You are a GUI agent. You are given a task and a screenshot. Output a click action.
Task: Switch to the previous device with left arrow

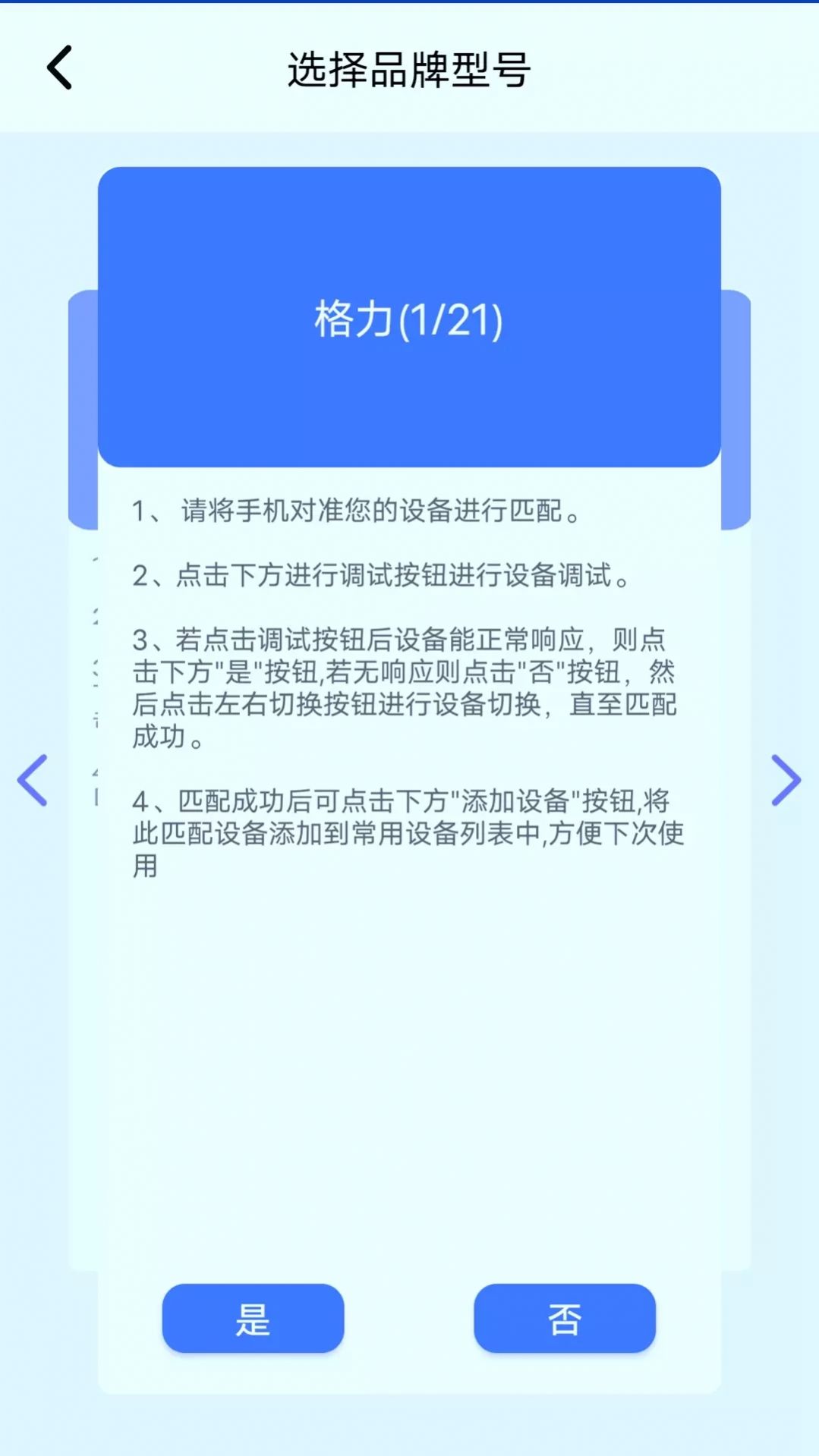(33, 780)
